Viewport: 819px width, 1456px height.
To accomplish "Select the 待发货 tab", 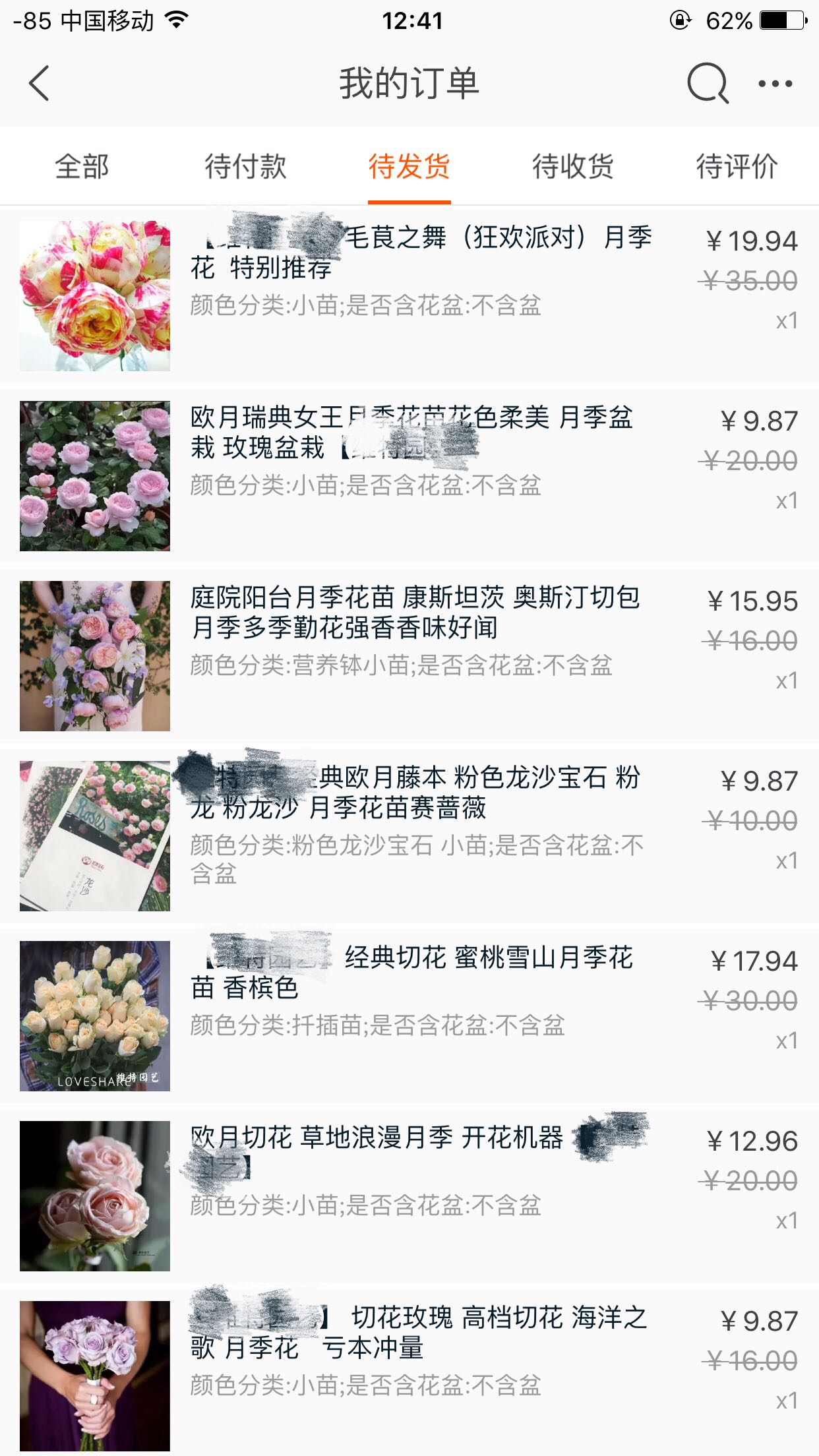I will point(409,166).
